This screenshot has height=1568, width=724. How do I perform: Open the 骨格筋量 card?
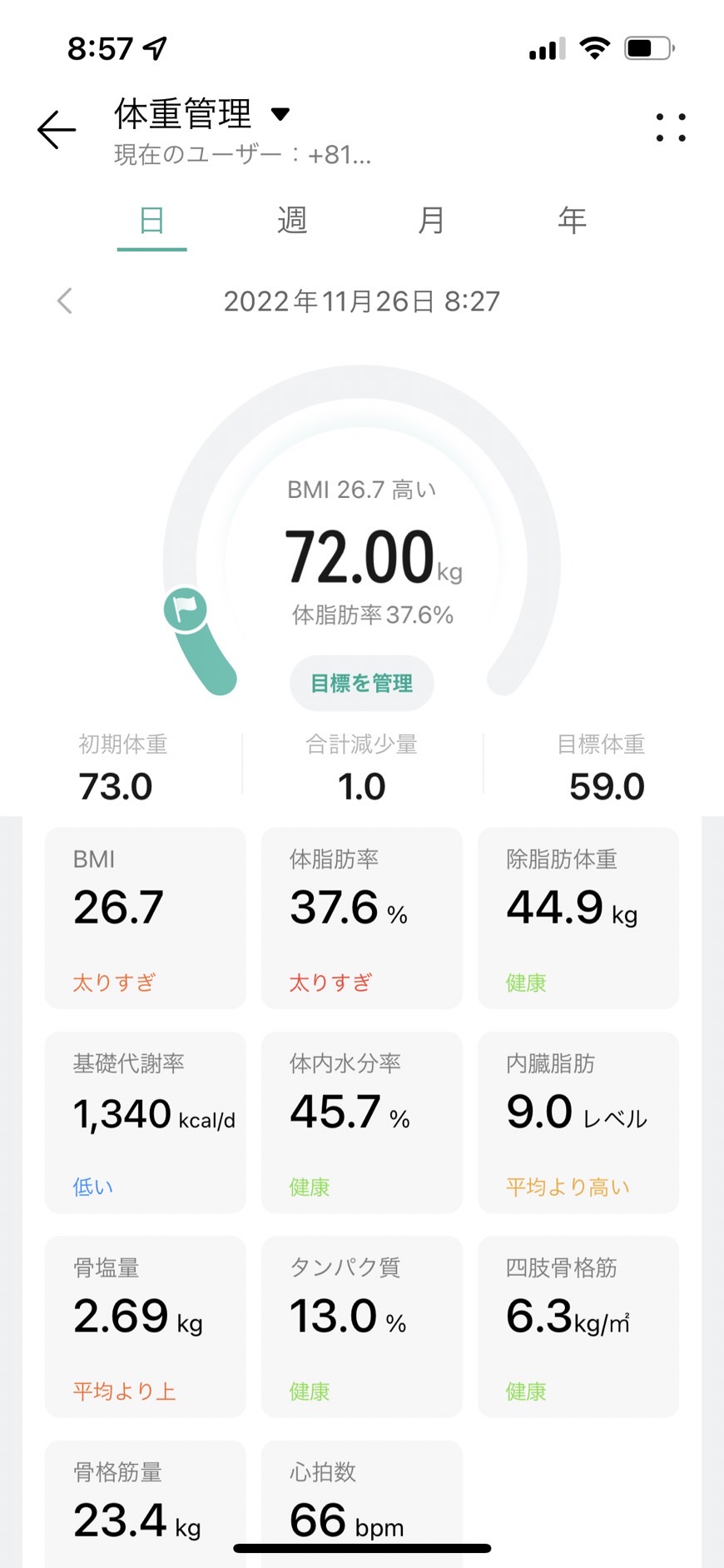coord(146,1504)
